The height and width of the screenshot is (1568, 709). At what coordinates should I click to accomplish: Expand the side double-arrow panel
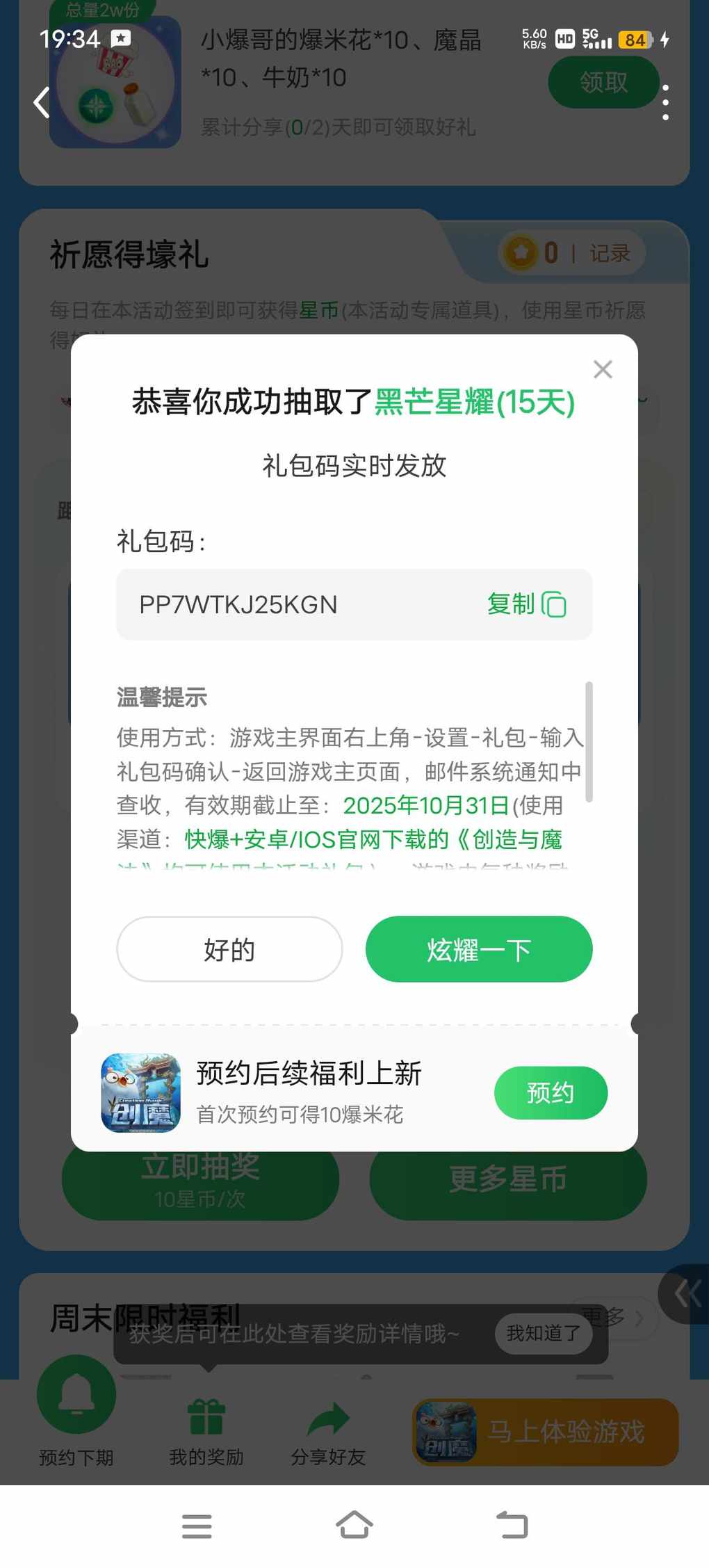(x=686, y=1294)
